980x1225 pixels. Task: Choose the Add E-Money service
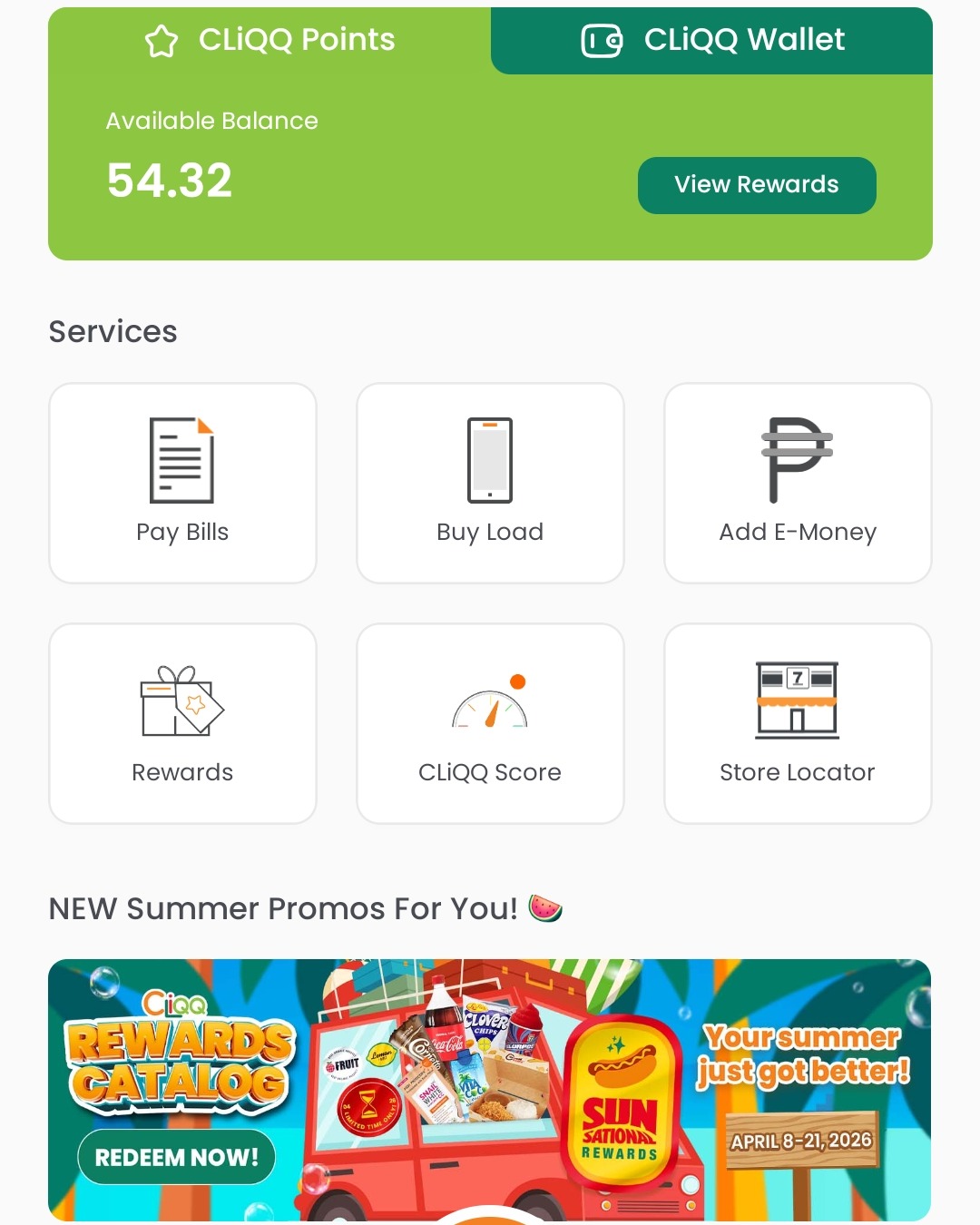798,483
